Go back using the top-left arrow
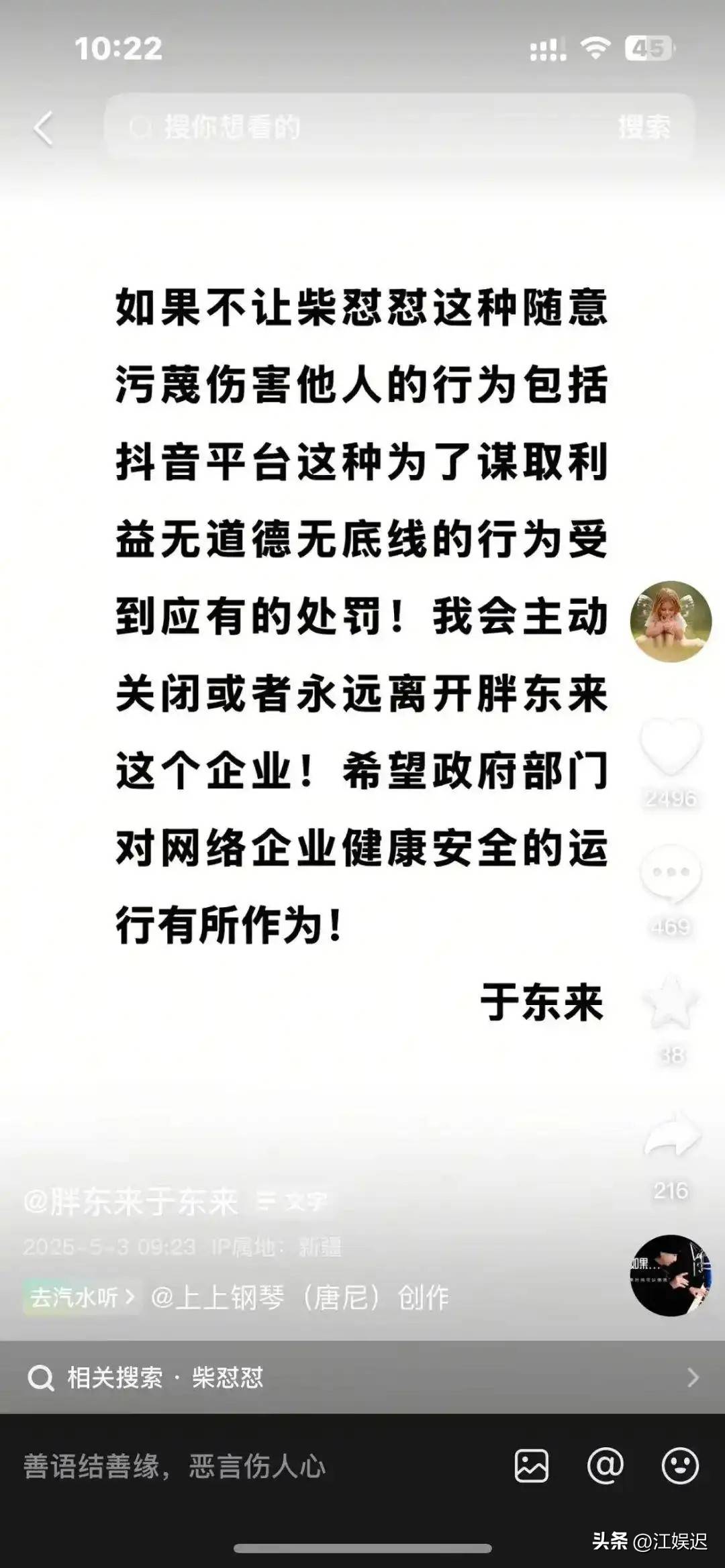The height and width of the screenshot is (1568, 725). point(44,128)
